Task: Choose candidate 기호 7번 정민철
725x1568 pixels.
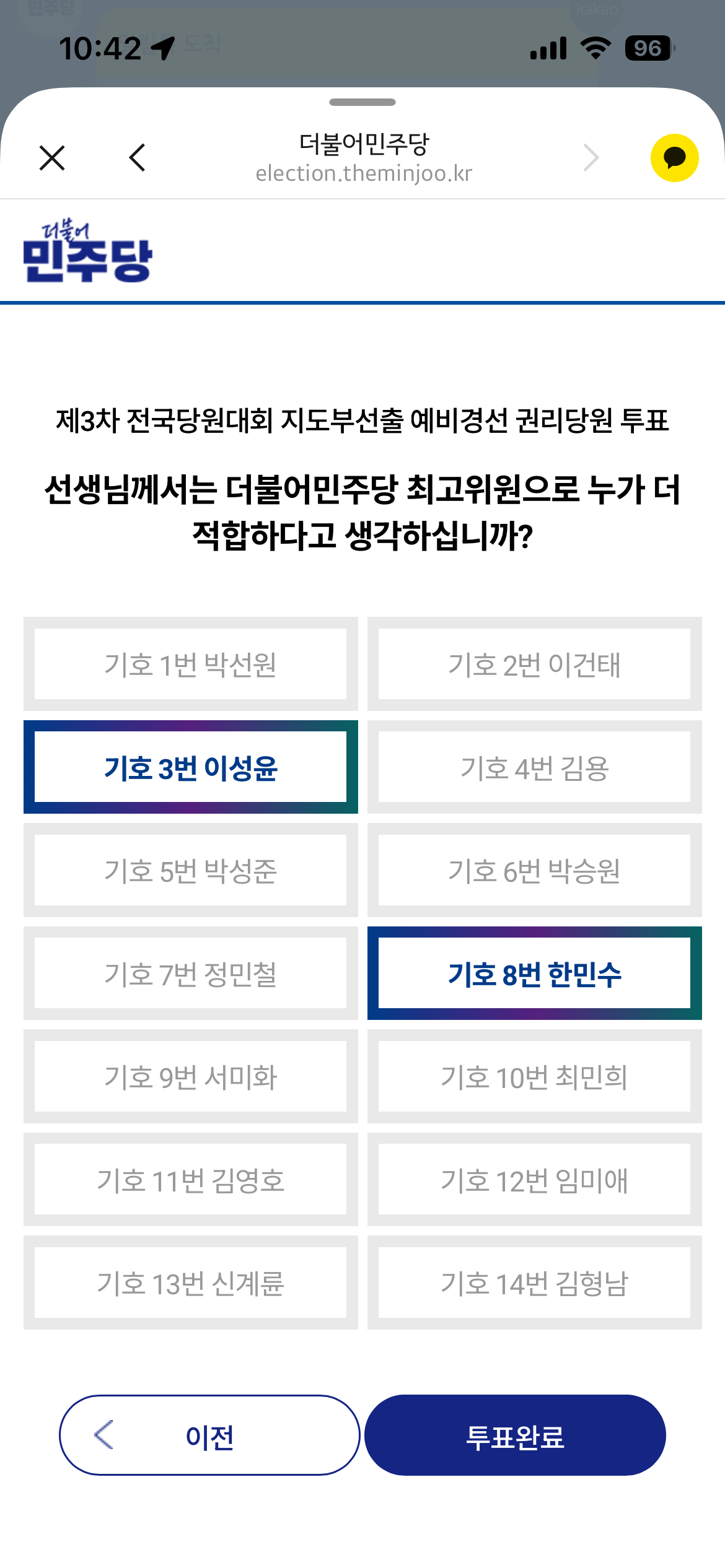Action: (191, 973)
